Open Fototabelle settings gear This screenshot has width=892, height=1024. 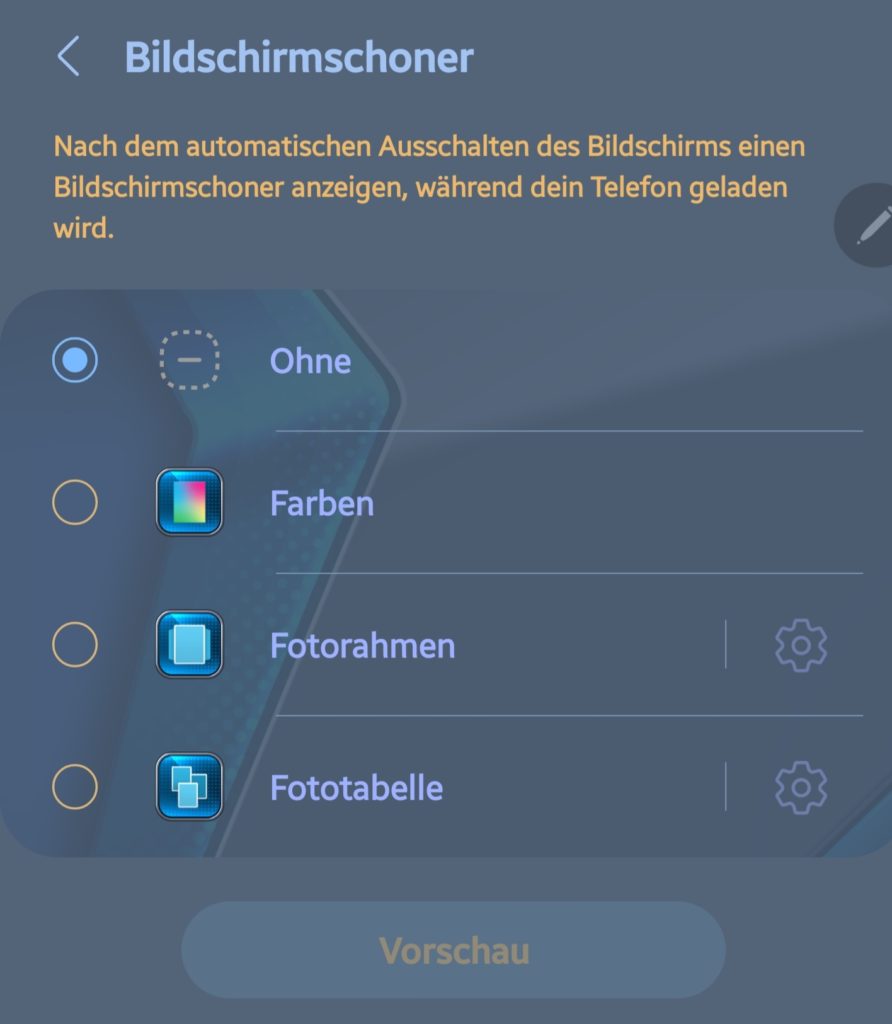pos(800,787)
